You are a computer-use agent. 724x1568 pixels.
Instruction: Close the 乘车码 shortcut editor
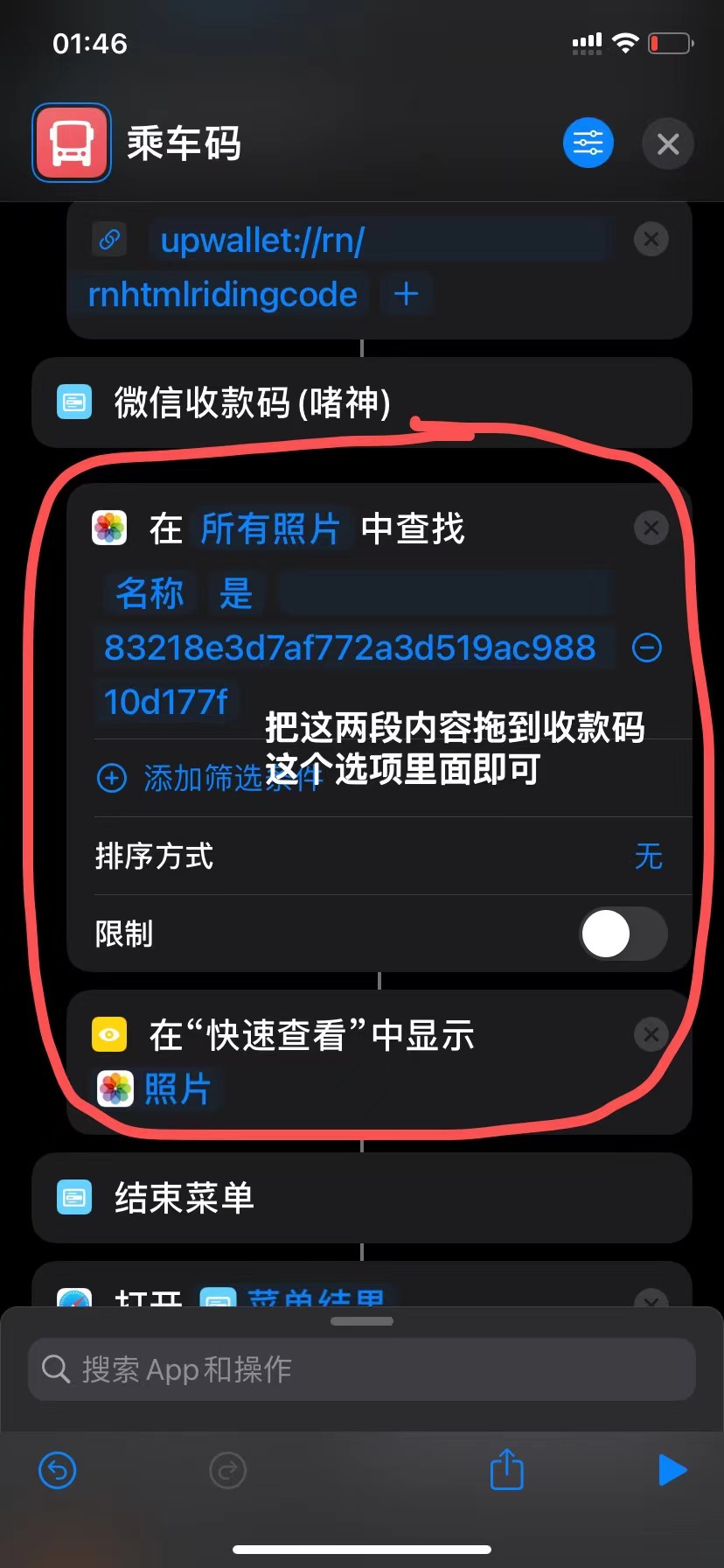668,143
